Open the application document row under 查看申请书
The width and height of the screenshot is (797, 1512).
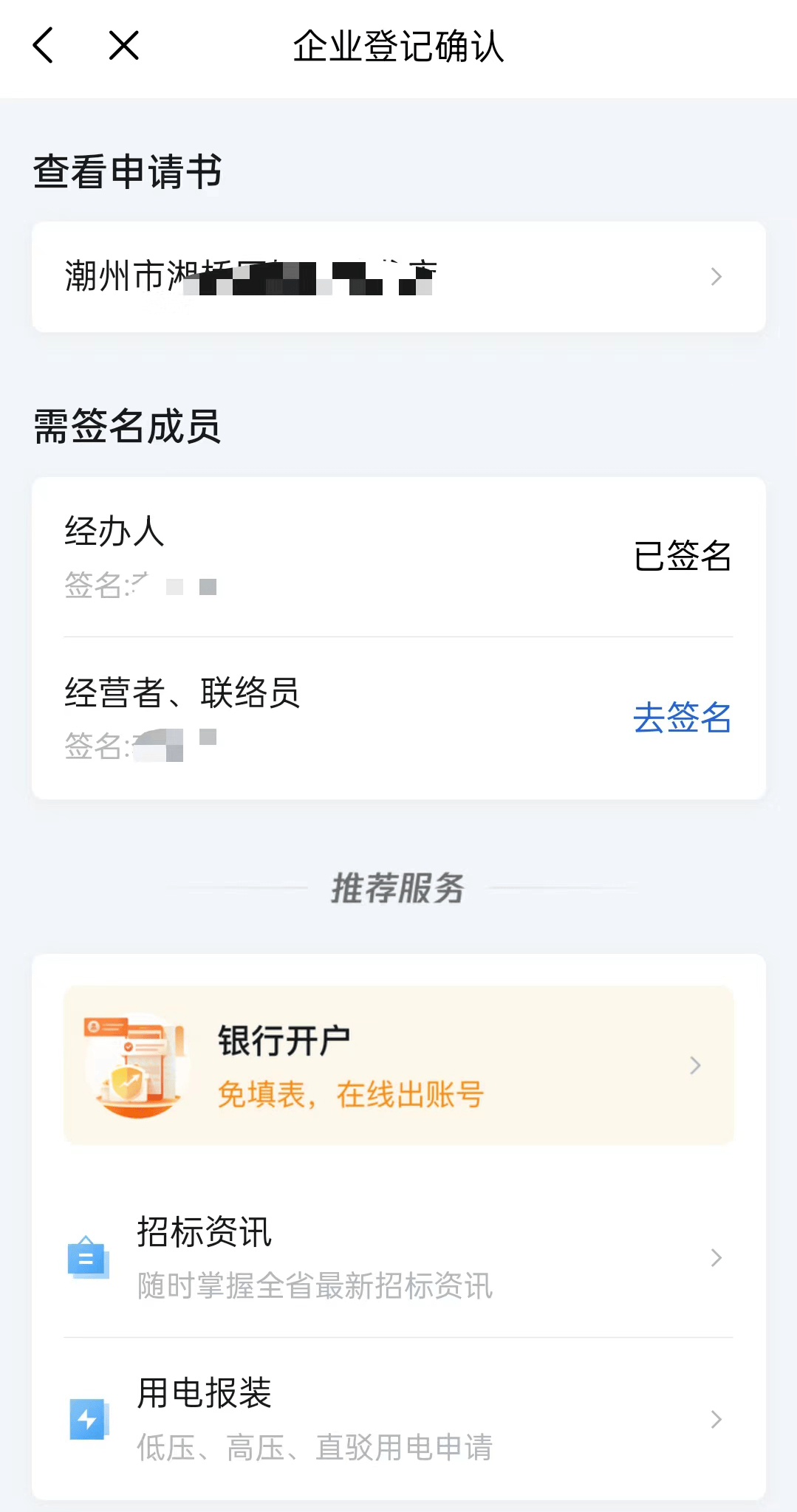click(398, 277)
